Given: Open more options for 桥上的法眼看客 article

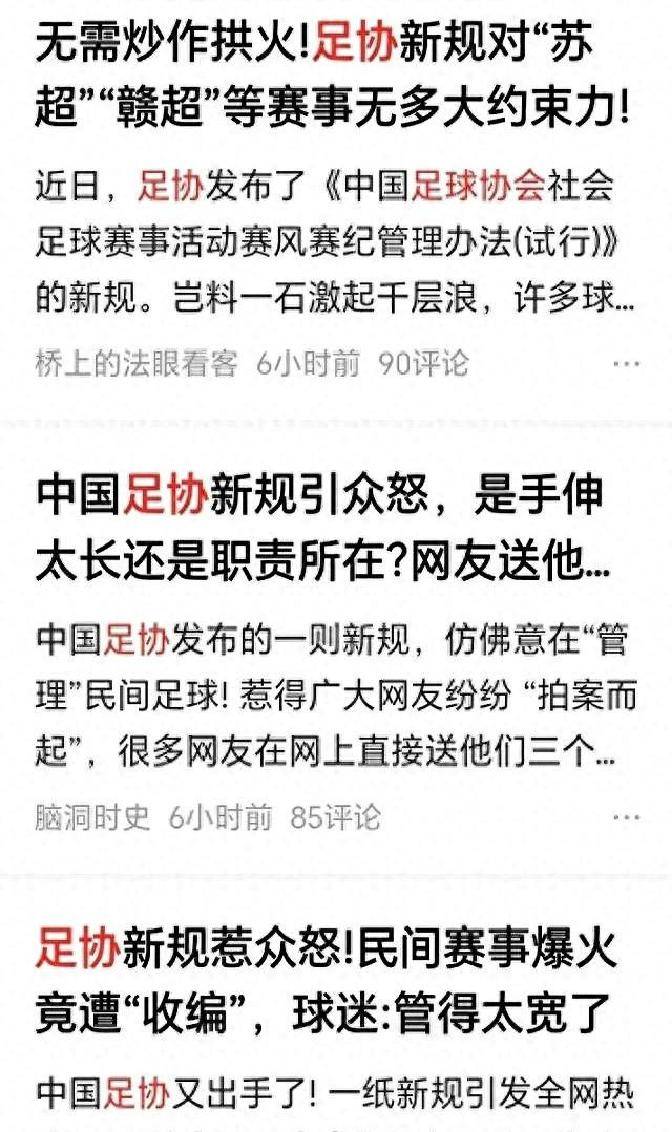Looking at the screenshot, I should pyautogui.click(x=627, y=364).
